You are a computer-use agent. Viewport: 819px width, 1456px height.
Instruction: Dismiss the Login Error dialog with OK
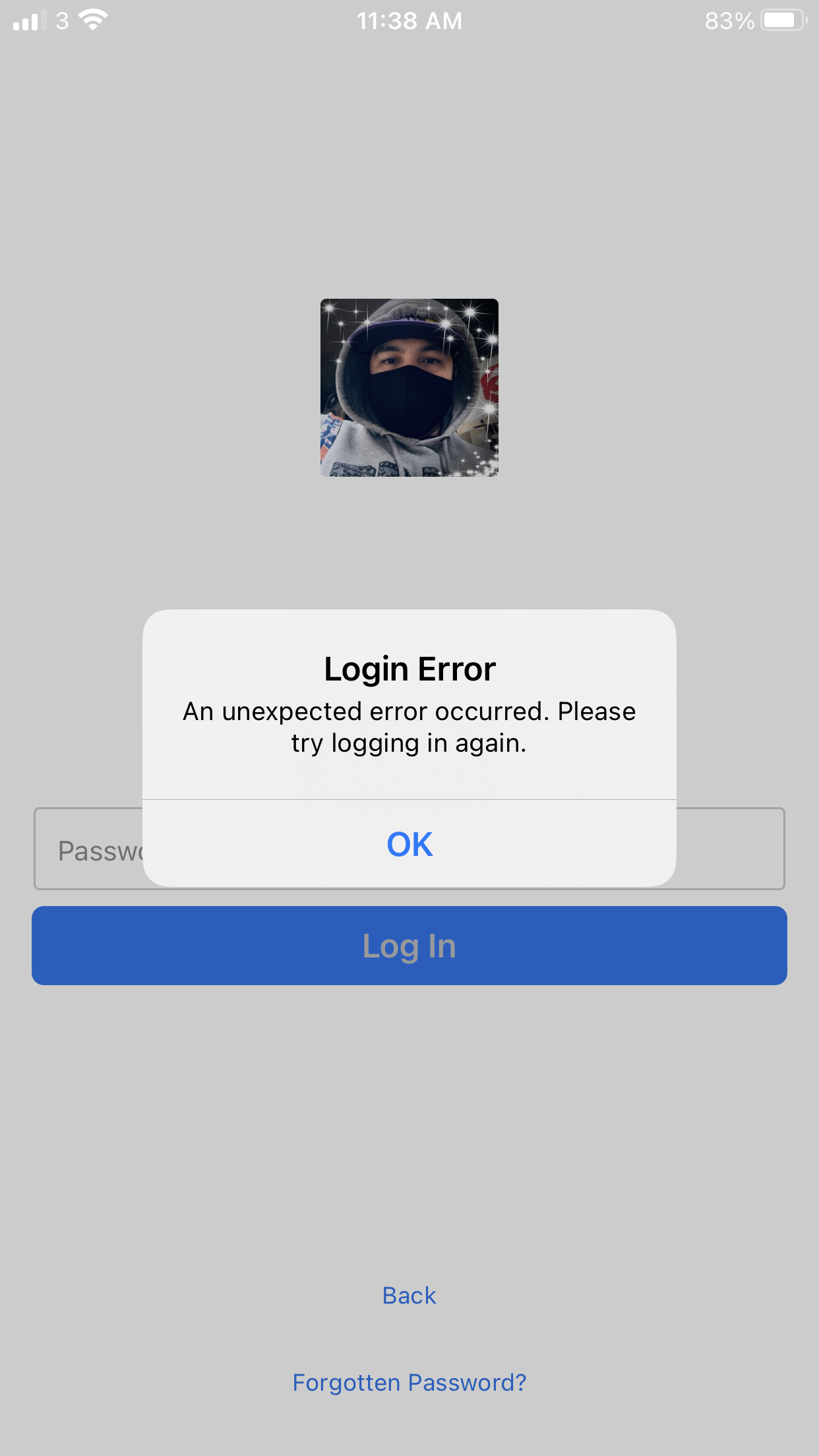point(409,844)
